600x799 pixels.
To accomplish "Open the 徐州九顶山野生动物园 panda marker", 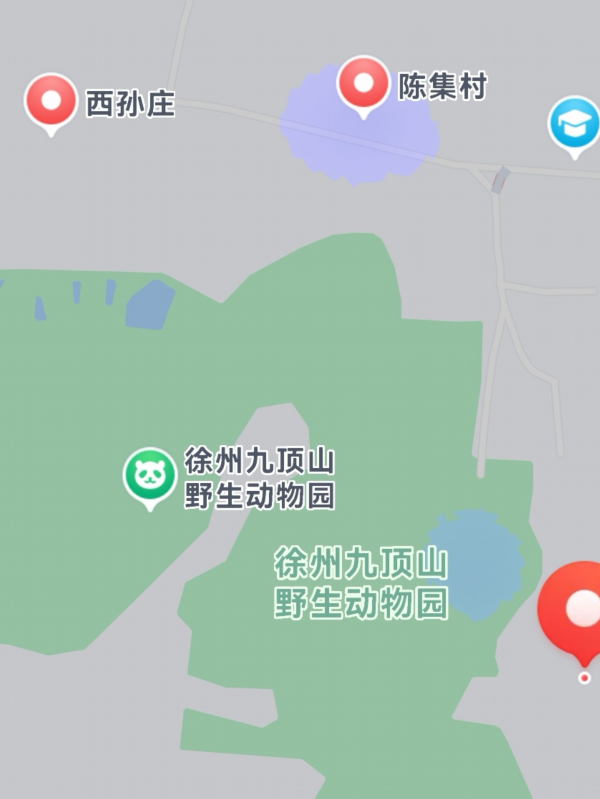I will click(150, 474).
